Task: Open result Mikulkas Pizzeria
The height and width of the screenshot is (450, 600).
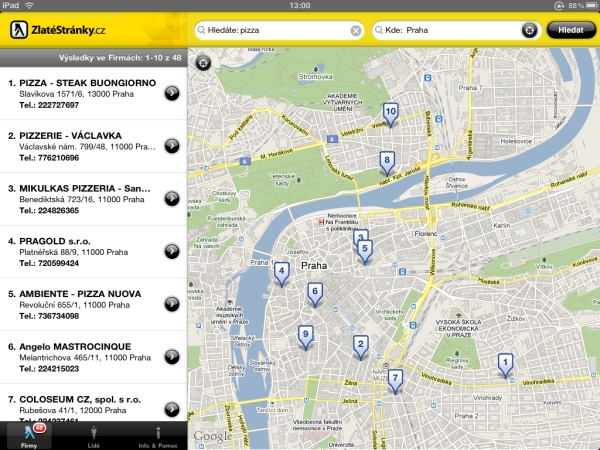Action: pos(172,200)
